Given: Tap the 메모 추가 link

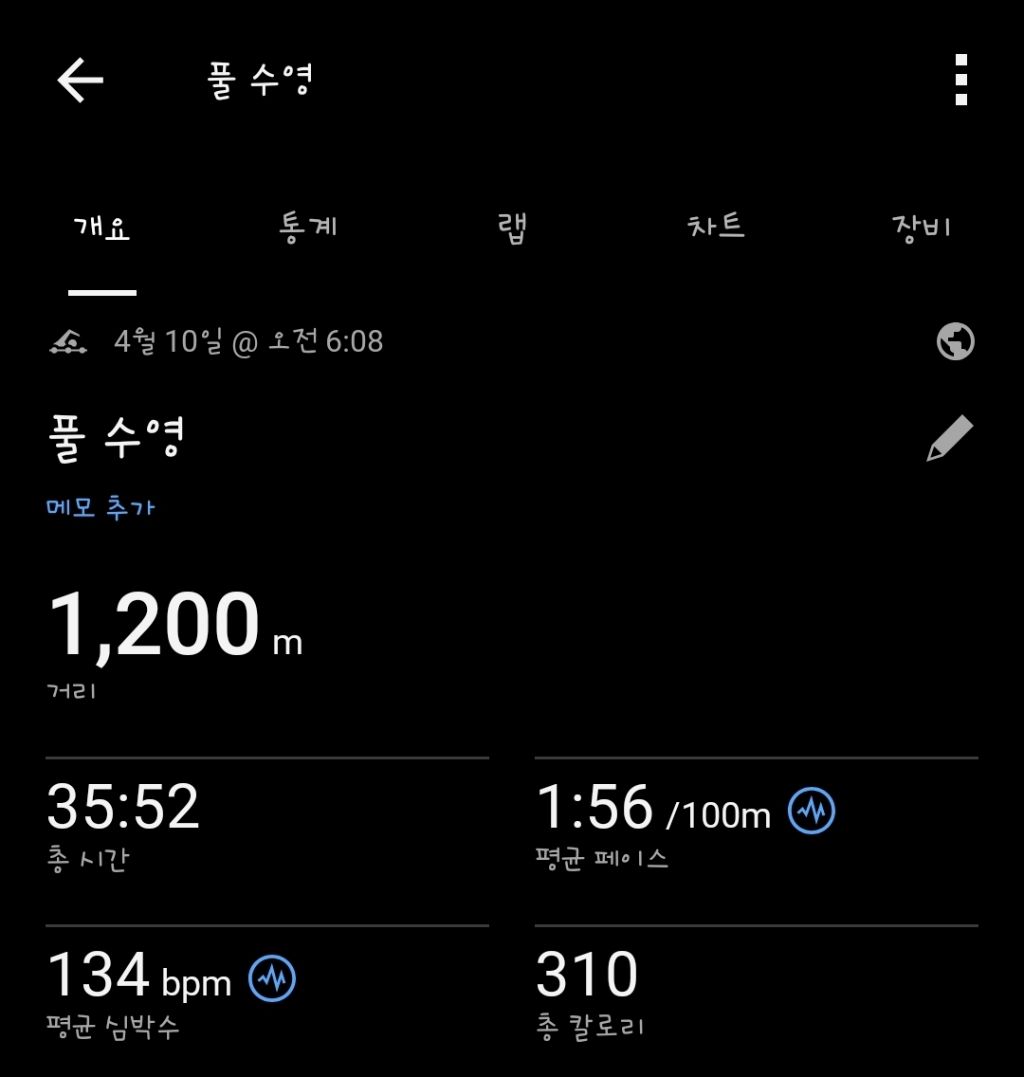Looking at the screenshot, I should [101, 507].
